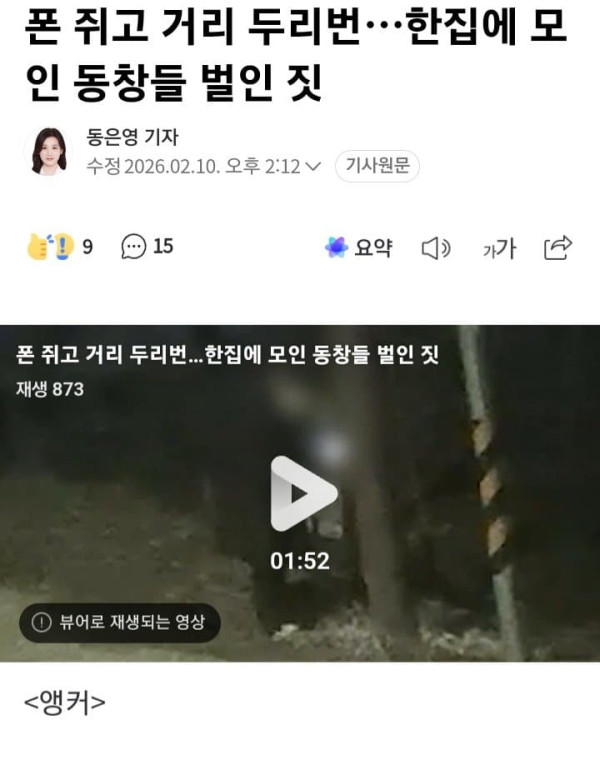This screenshot has height=760, width=600.
Task: Listen to the article with the speaker icon
Action: (436, 248)
